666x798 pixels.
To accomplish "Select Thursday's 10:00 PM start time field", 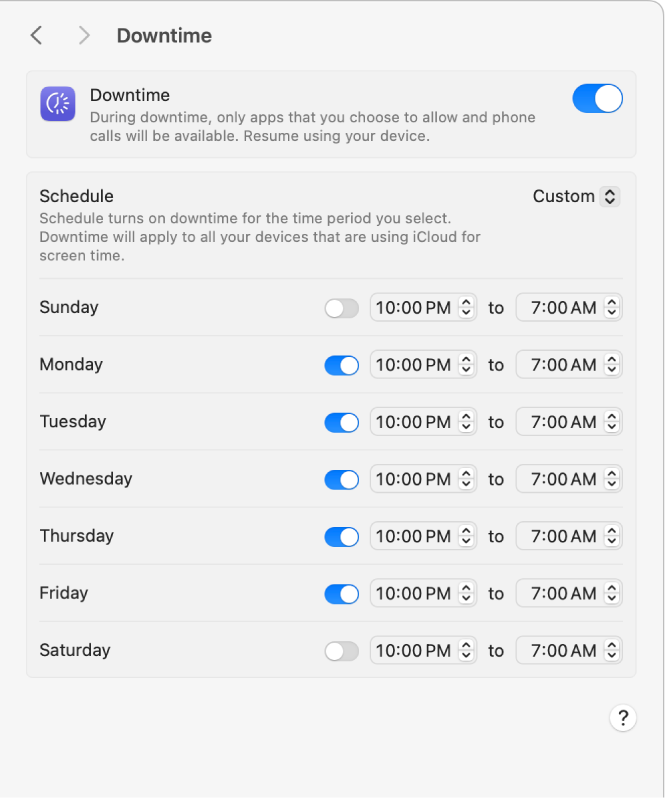I will pos(413,537).
